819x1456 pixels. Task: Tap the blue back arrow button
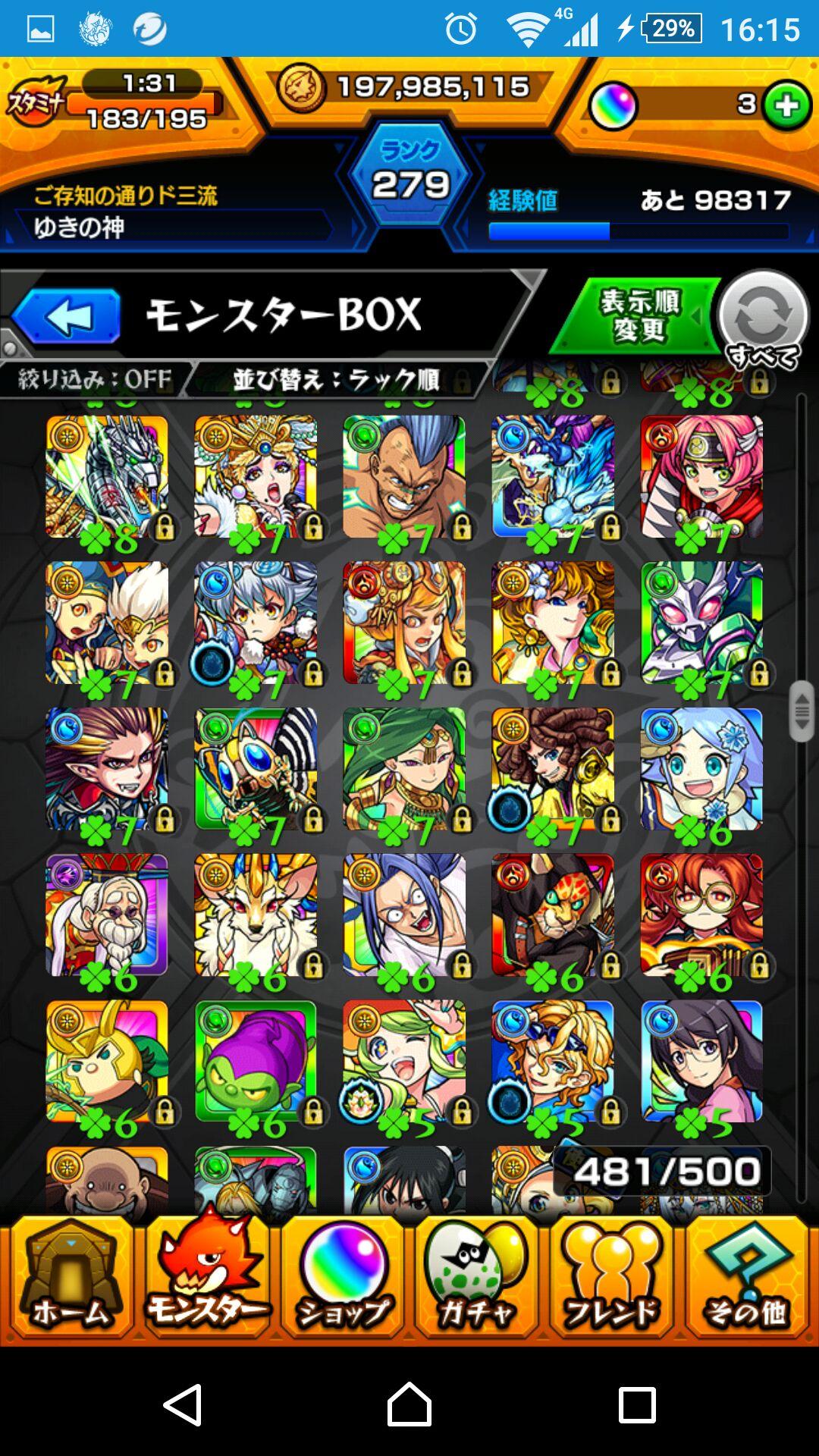coord(67,315)
